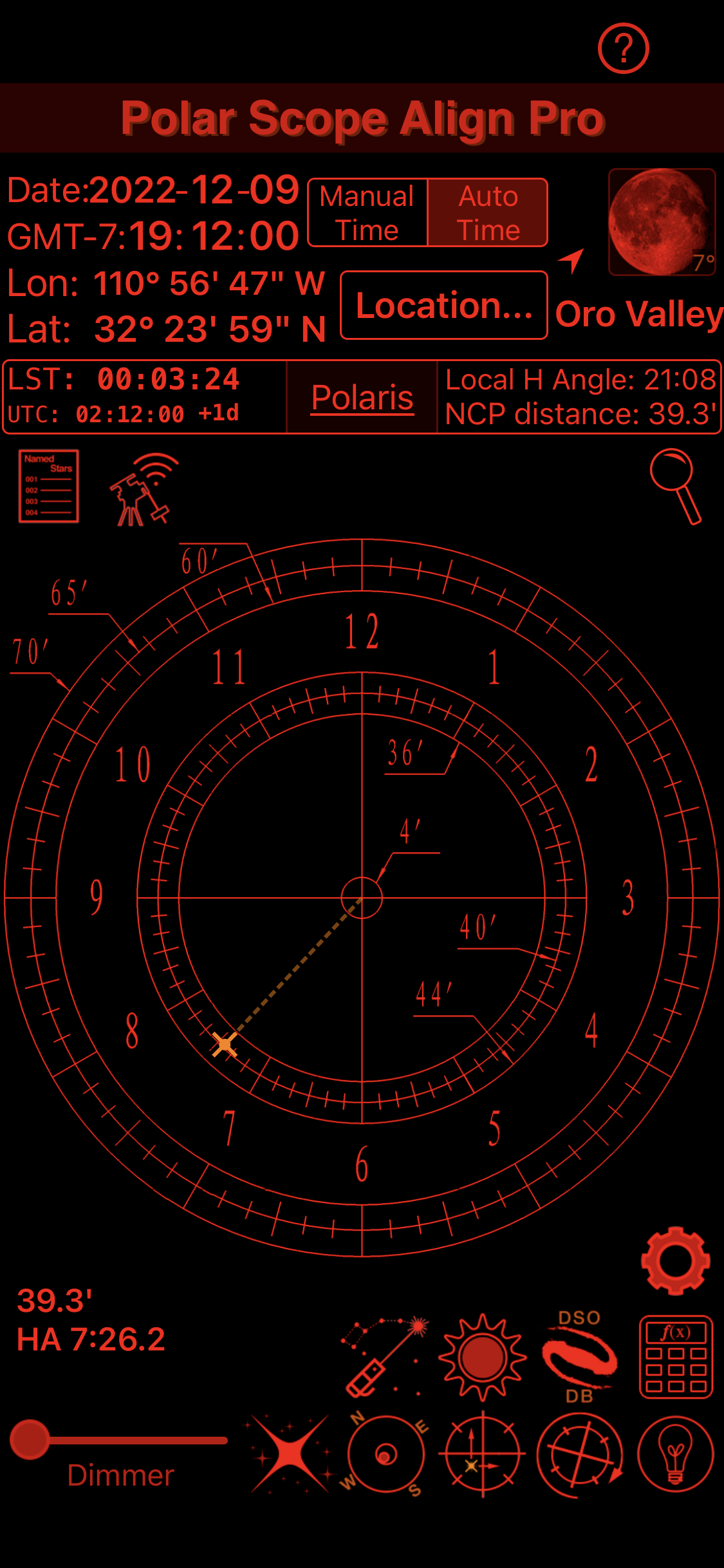Open the telescope wireless connection icon
Image resolution: width=724 pixels, height=1568 pixels.
point(144,489)
